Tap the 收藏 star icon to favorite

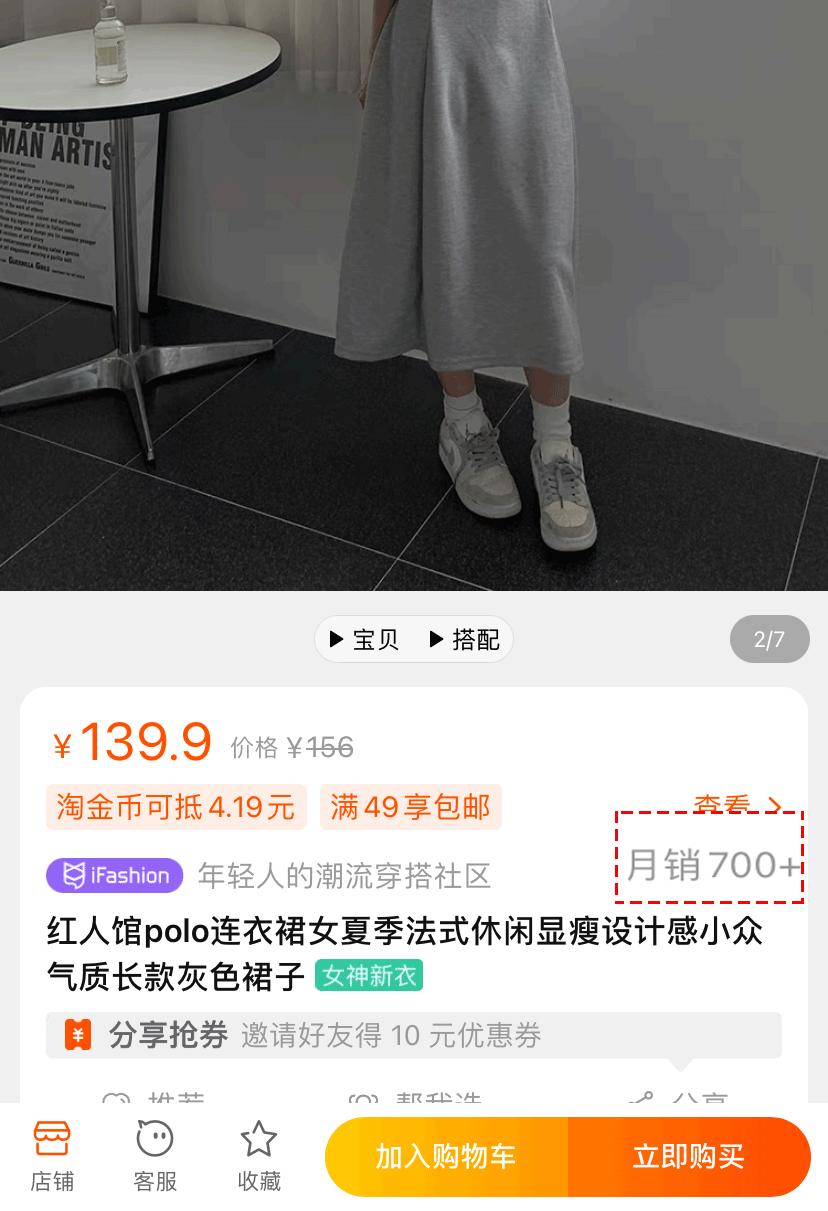point(257,1139)
